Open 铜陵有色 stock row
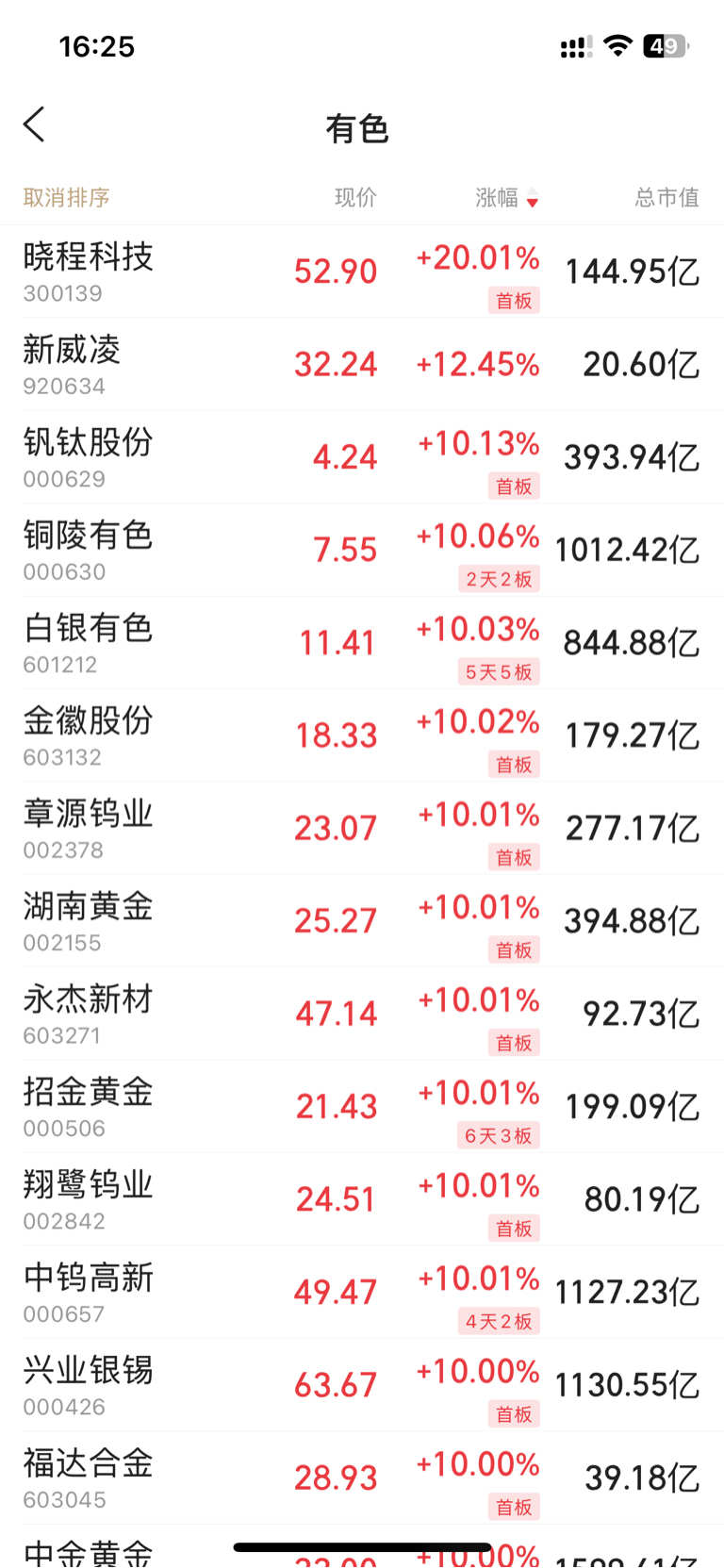The width and height of the screenshot is (724, 1568). (362, 550)
